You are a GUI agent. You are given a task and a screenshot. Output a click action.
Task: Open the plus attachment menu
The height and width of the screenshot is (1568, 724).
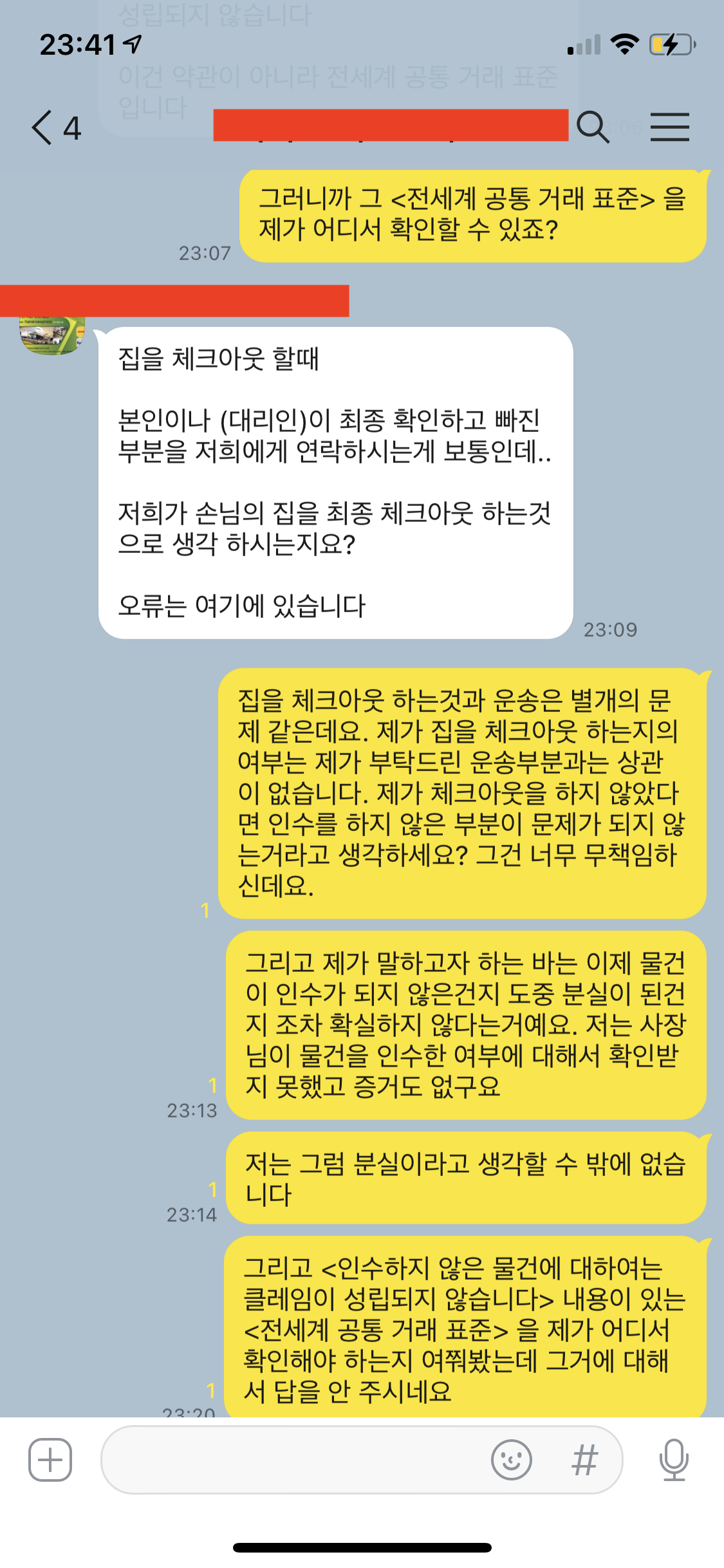[50, 1460]
